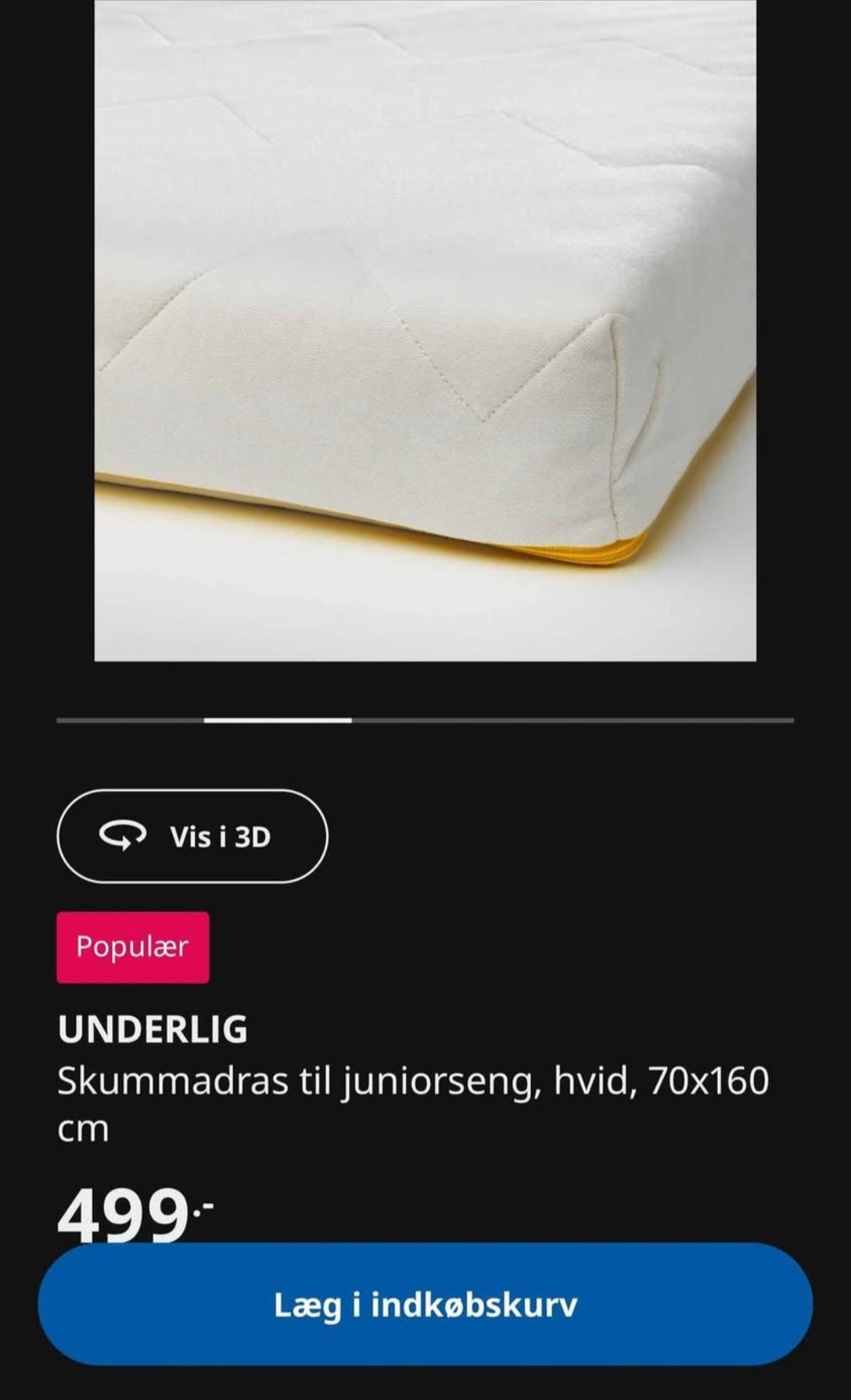Tap "Læg i indkøbskurv" to add to cart

[x=425, y=1304]
